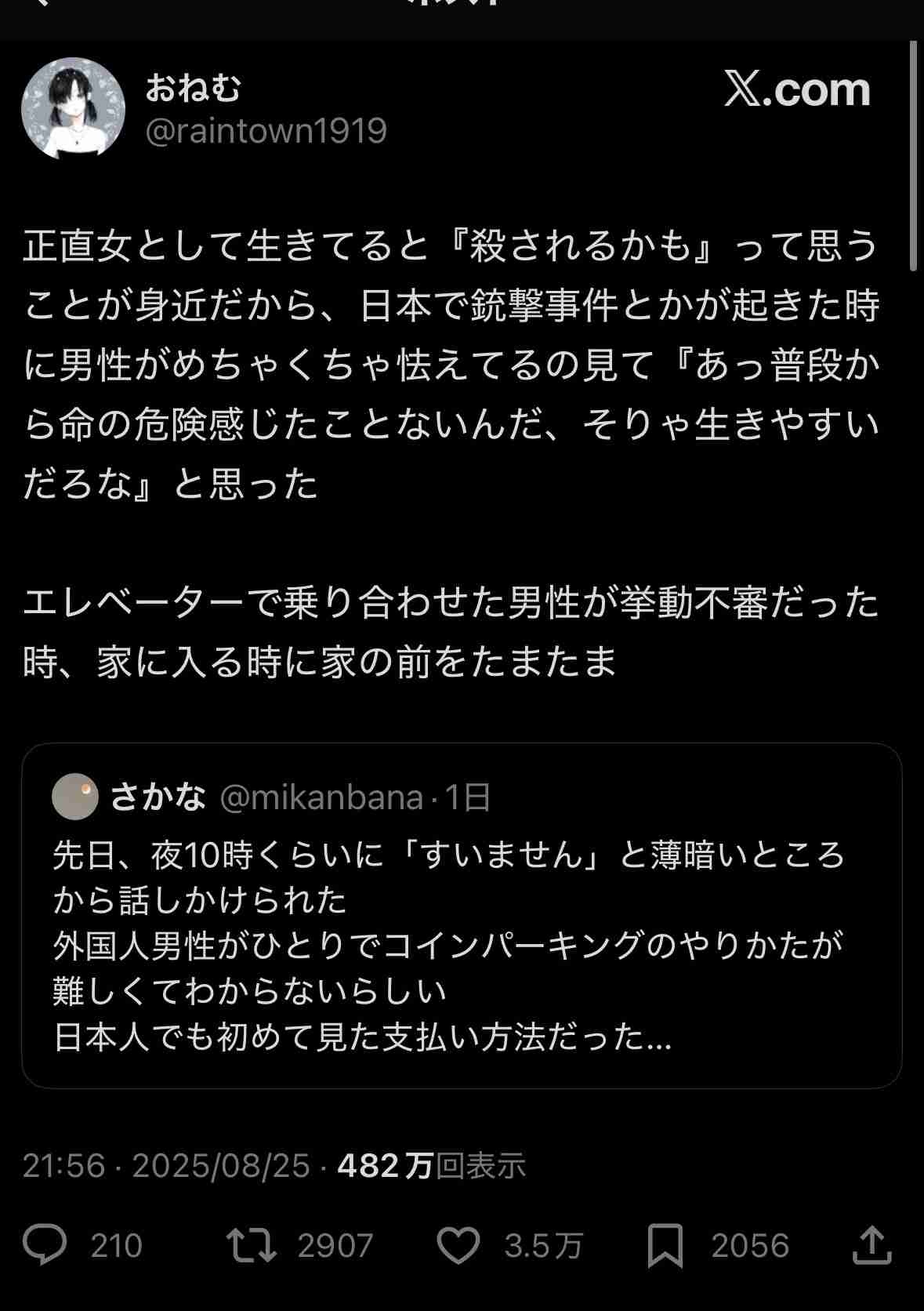Repost this post by おねむ

coord(251,1245)
